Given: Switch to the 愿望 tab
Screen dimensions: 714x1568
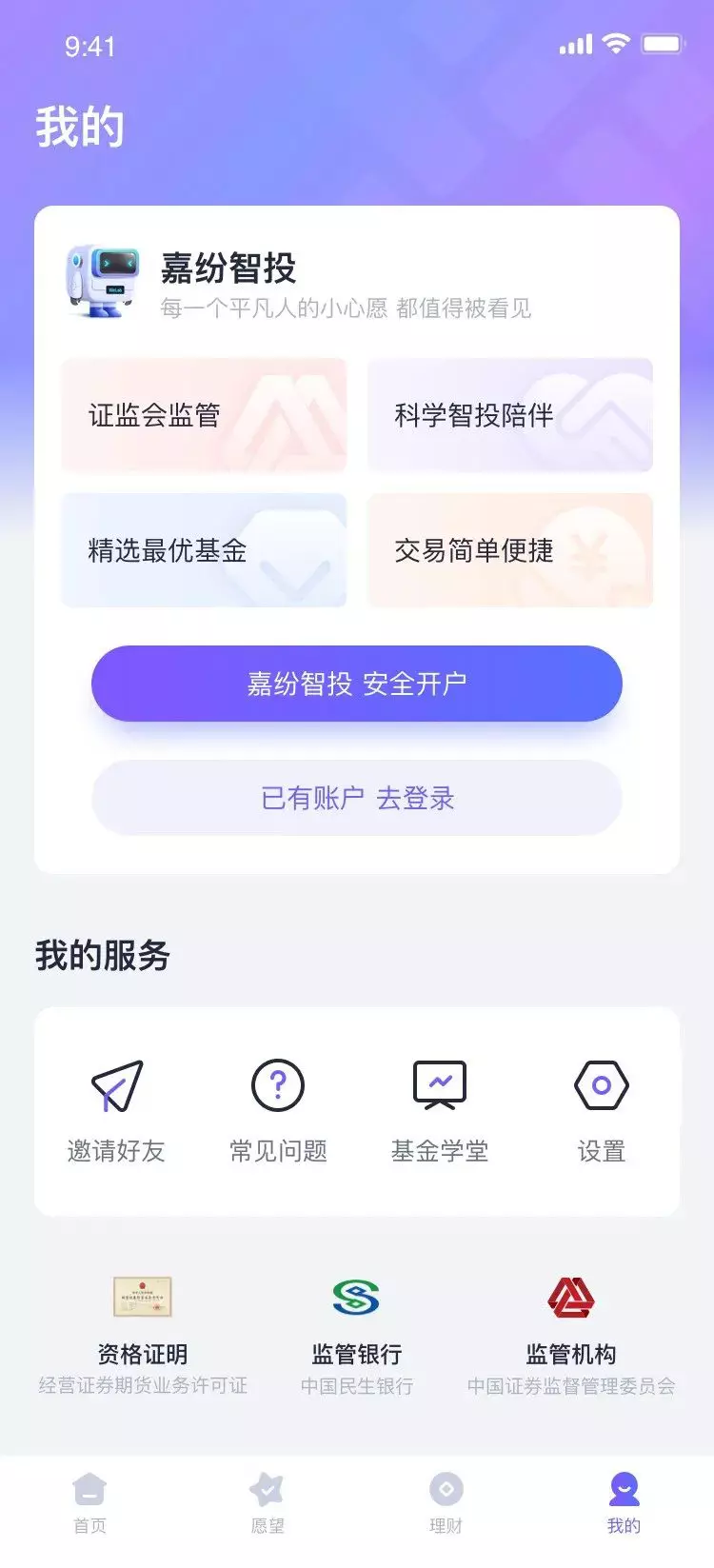Looking at the screenshot, I should pyautogui.click(x=268, y=1503).
